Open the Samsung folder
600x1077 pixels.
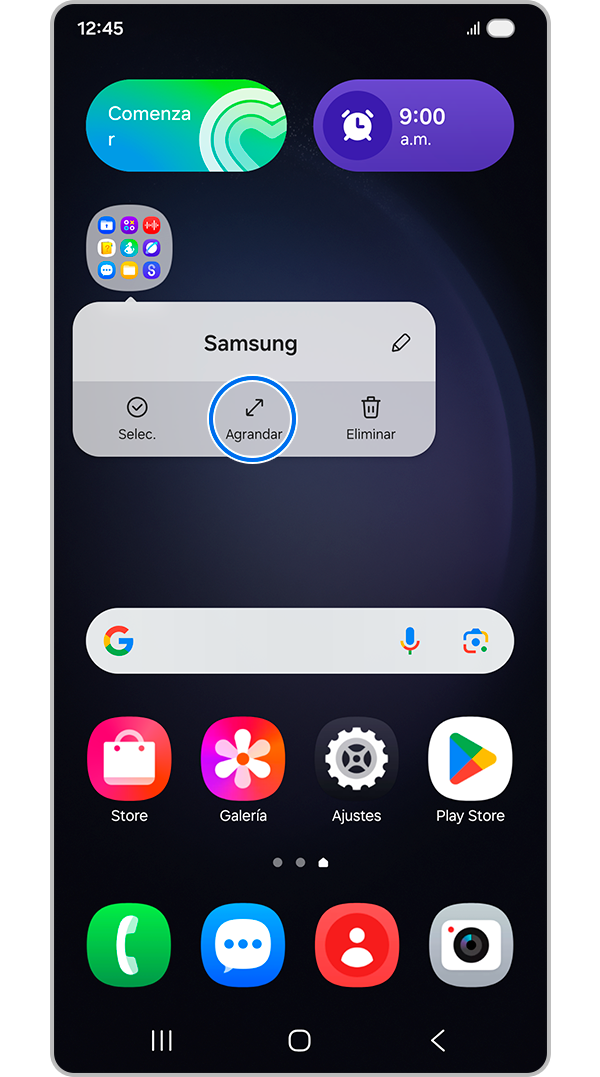pyautogui.click(x=129, y=248)
